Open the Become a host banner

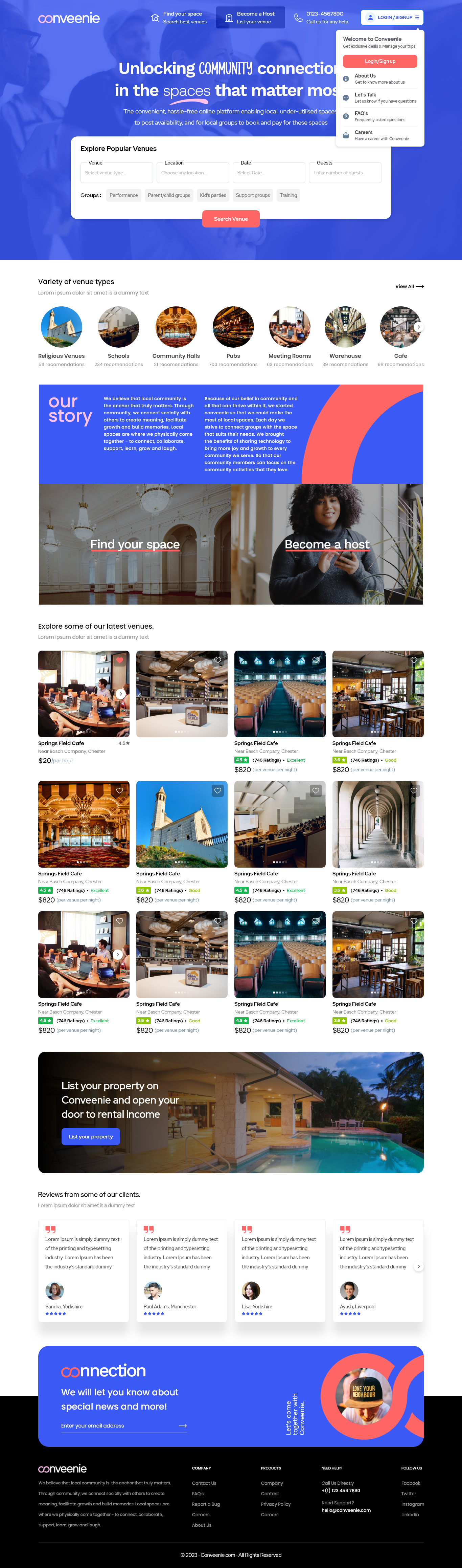327,544
